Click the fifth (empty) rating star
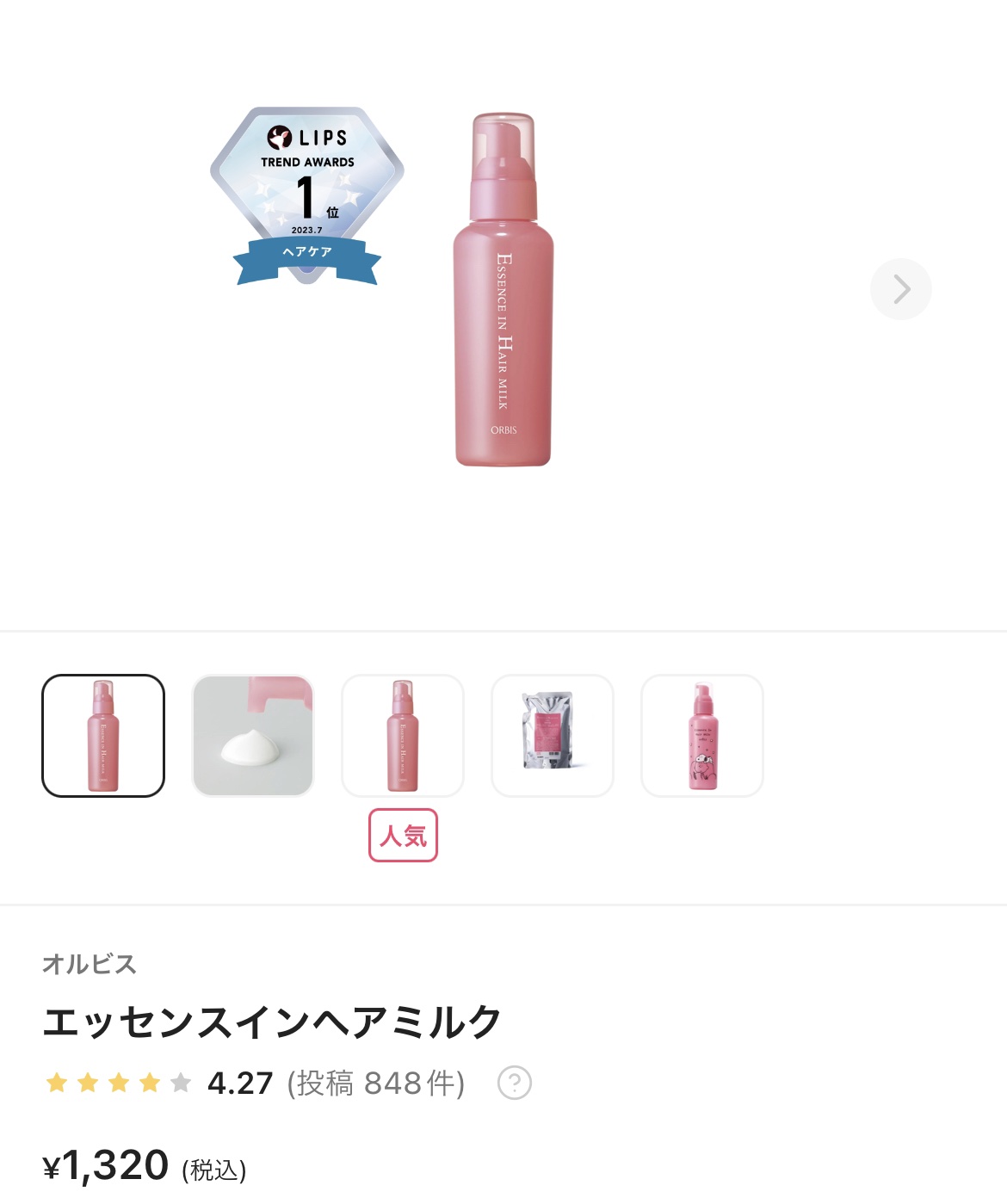This screenshot has width=1007, height=1204. [x=181, y=1082]
